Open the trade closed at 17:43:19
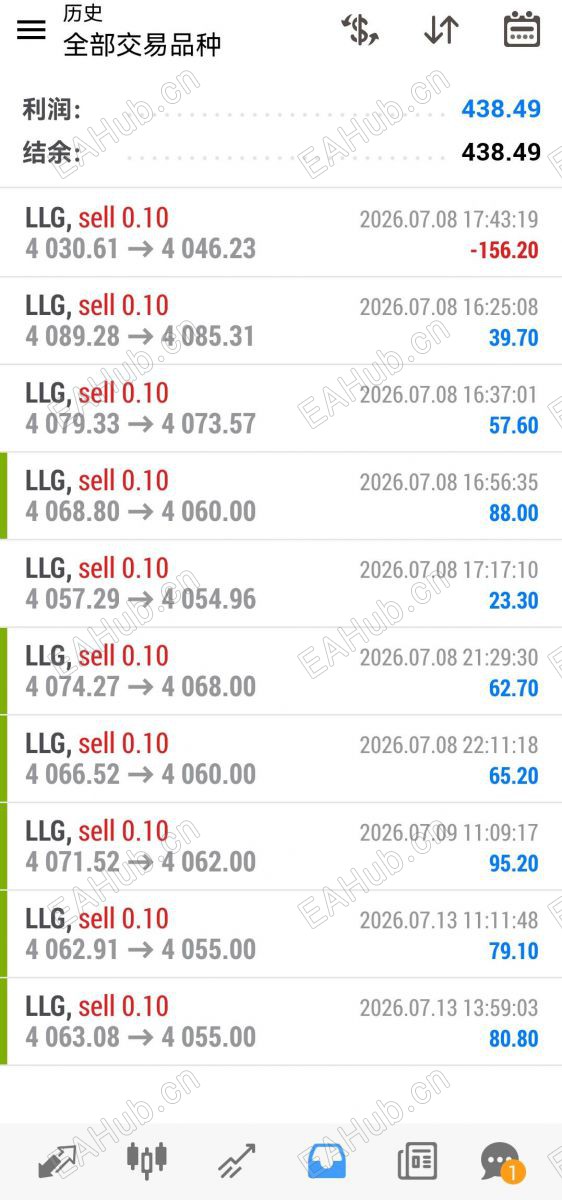 [281, 233]
